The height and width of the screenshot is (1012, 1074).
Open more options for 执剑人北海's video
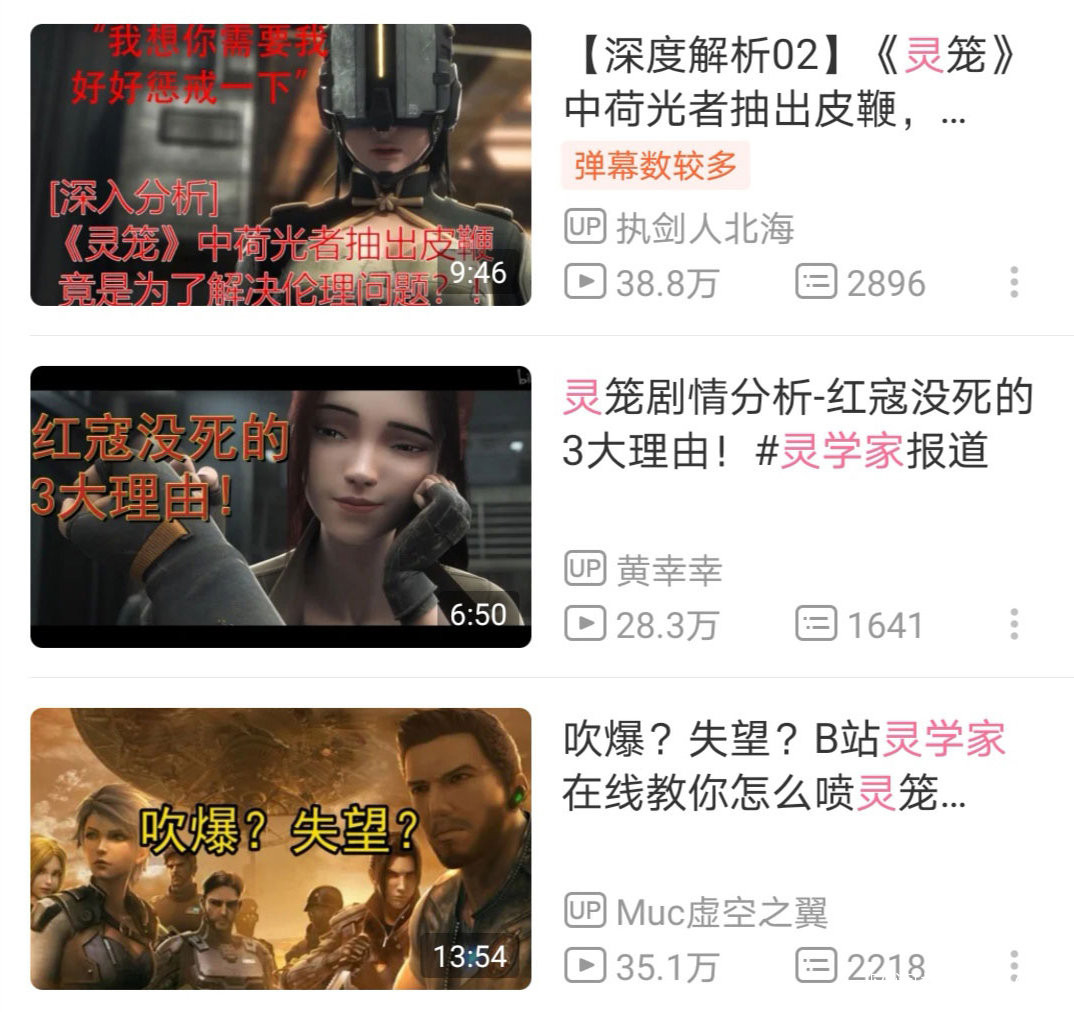(x=1013, y=283)
